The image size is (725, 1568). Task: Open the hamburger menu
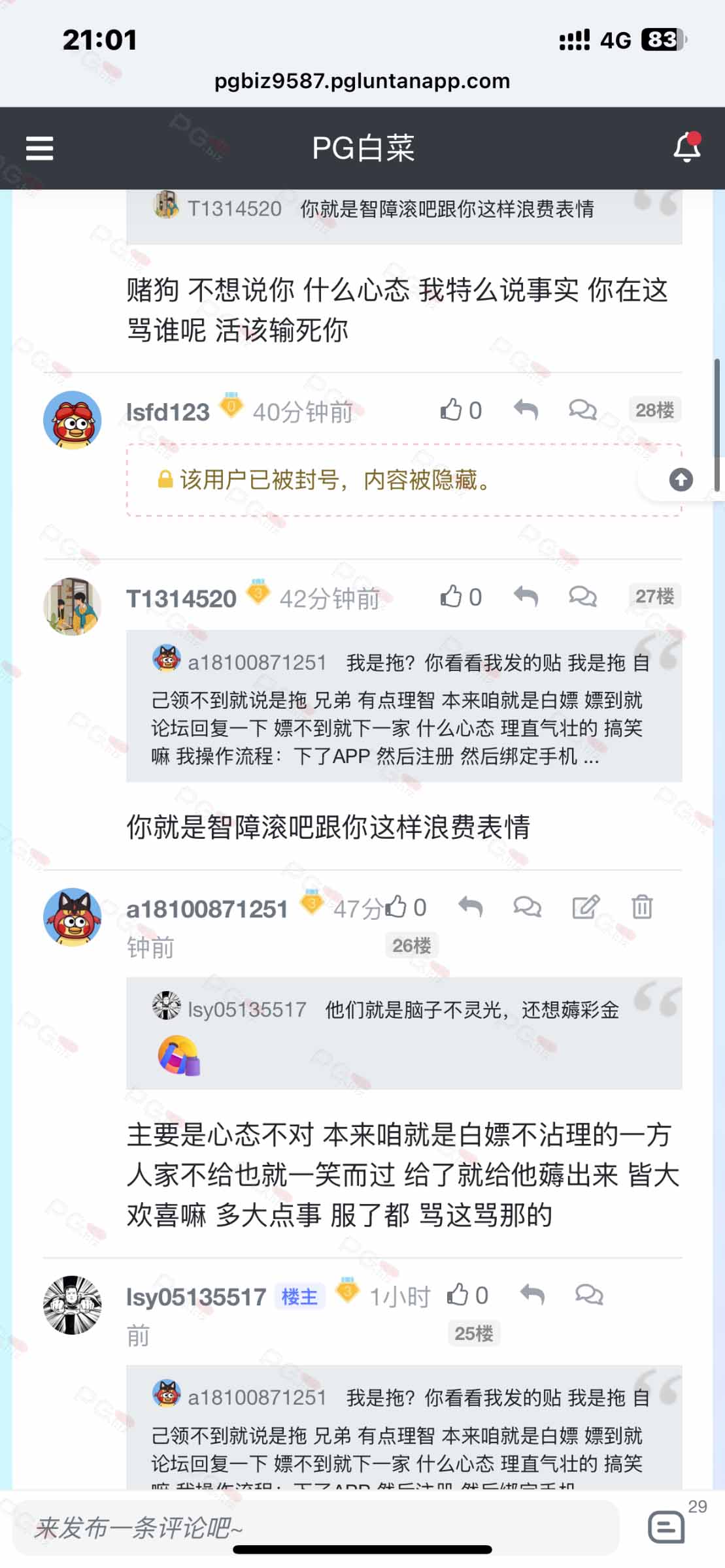click(39, 148)
